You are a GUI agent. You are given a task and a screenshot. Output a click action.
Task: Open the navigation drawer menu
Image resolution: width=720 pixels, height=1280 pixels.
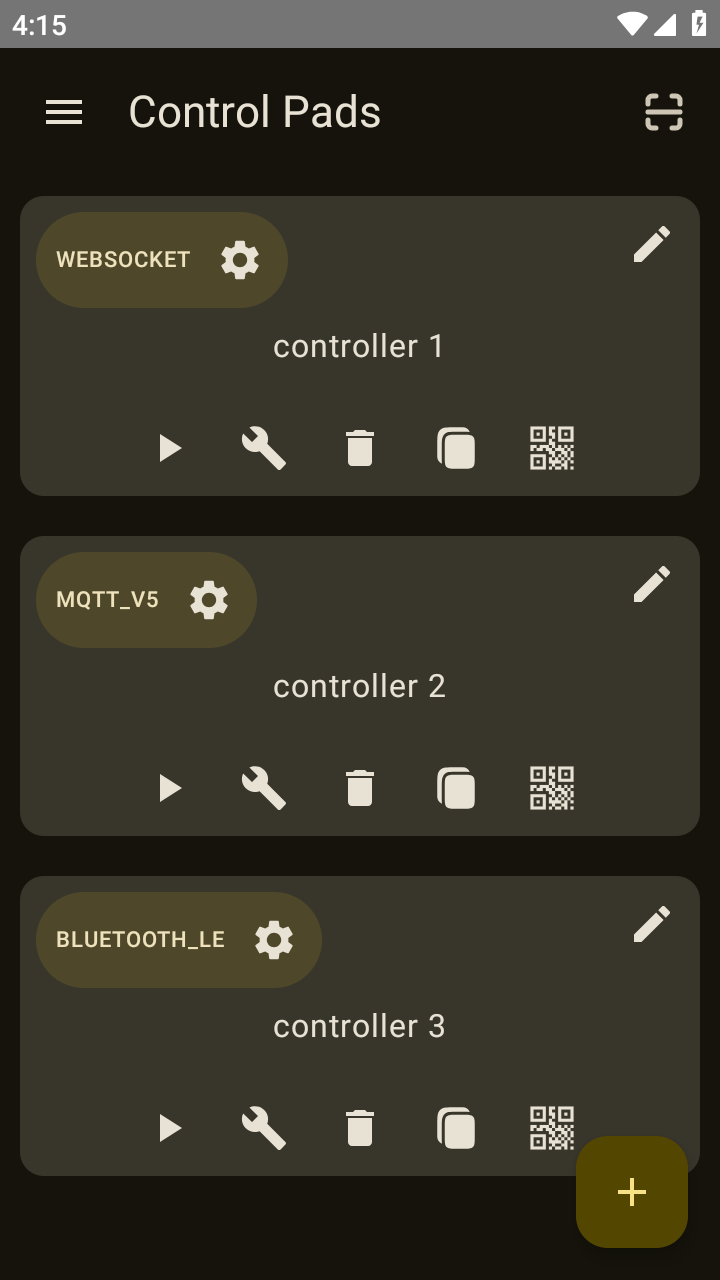(x=64, y=112)
